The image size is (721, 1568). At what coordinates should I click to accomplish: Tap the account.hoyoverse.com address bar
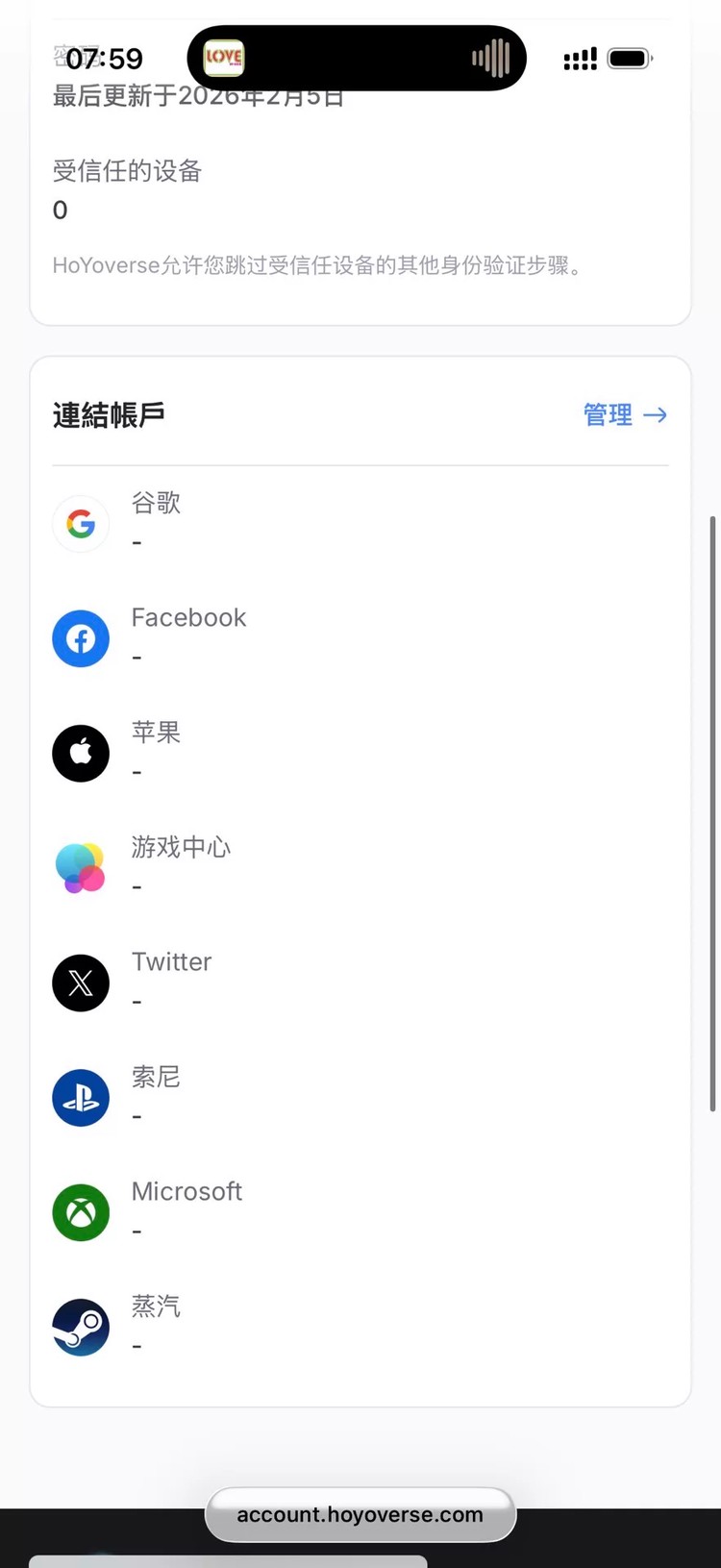pos(360,1514)
